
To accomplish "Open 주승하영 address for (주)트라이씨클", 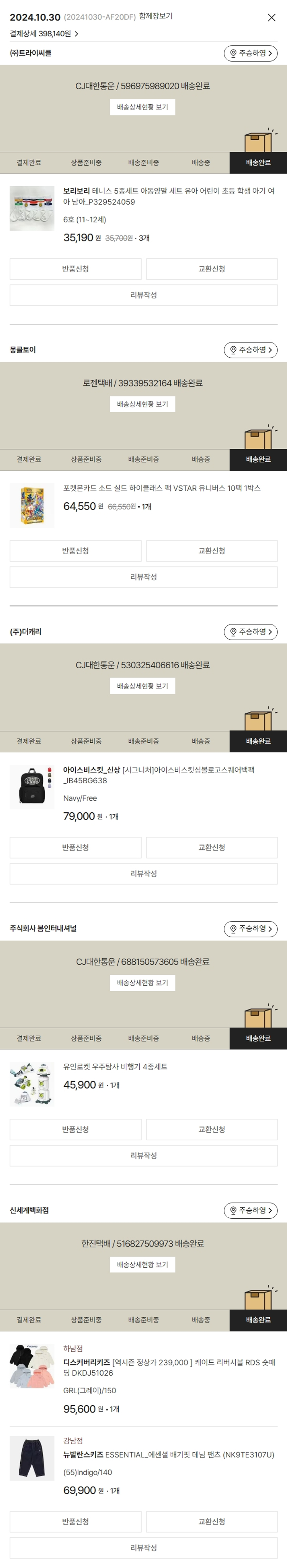I will tap(250, 54).
